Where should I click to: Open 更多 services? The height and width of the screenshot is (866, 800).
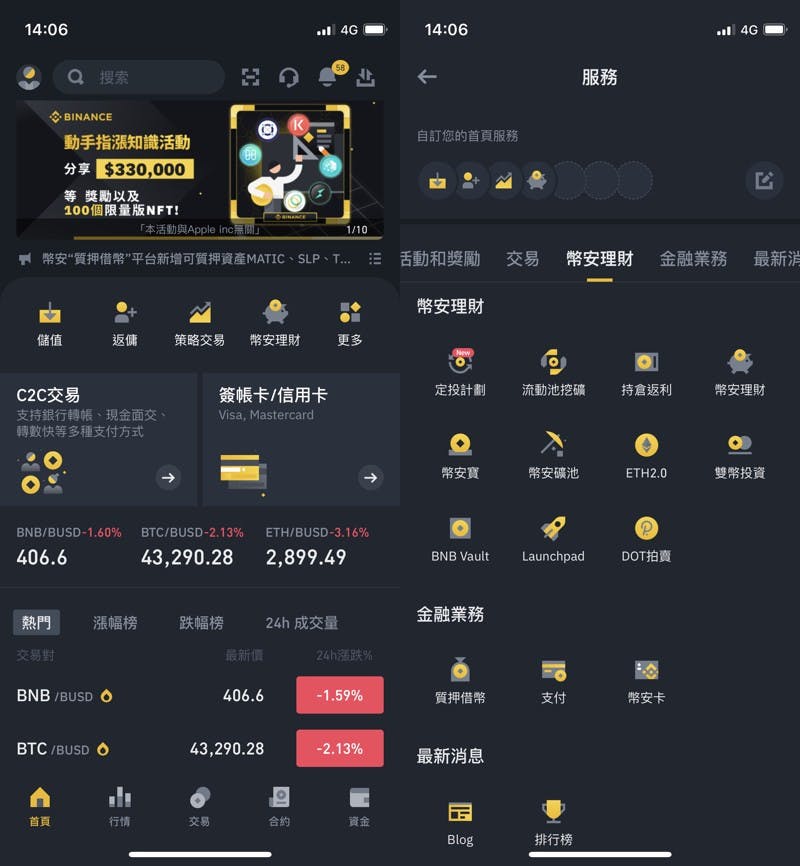(350, 322)
